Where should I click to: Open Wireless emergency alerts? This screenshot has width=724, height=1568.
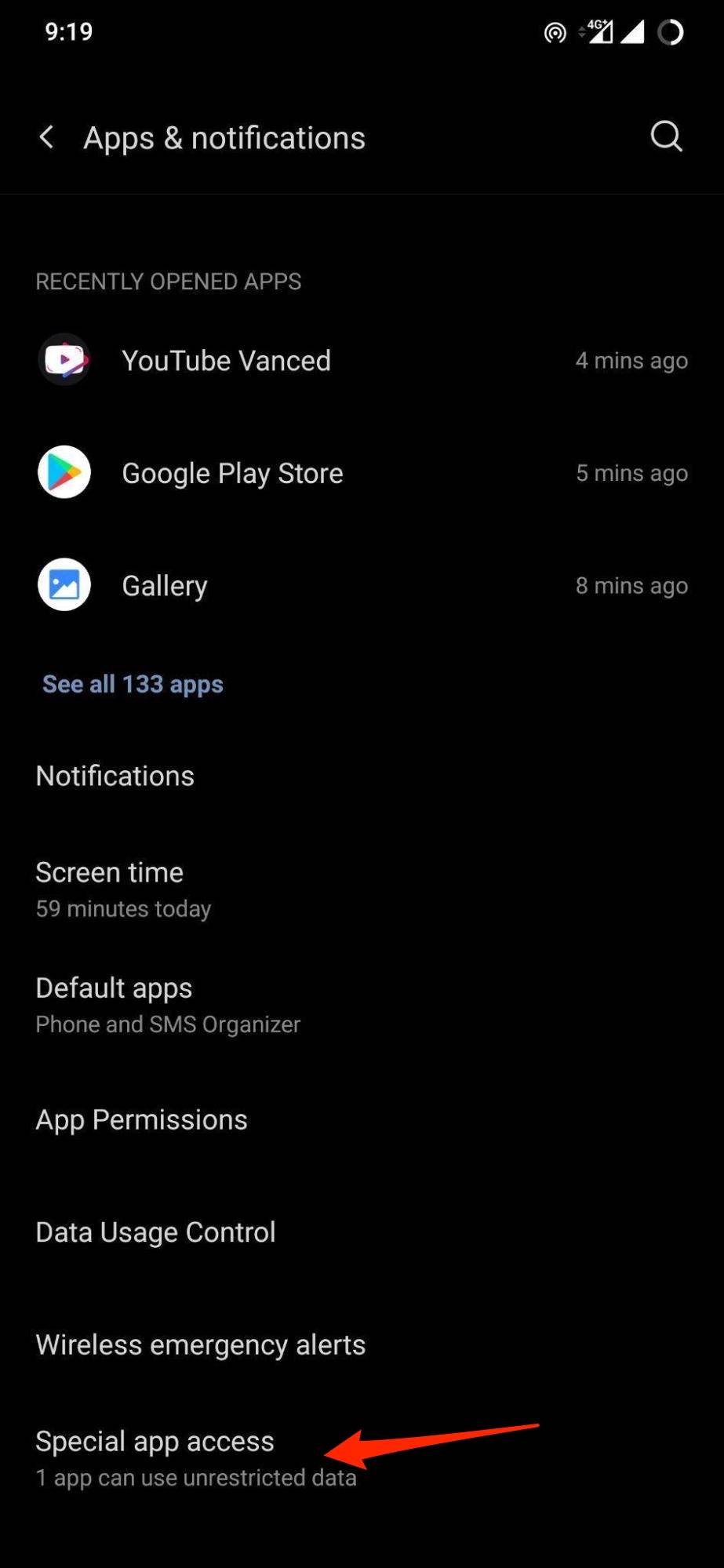point(200,1344)
